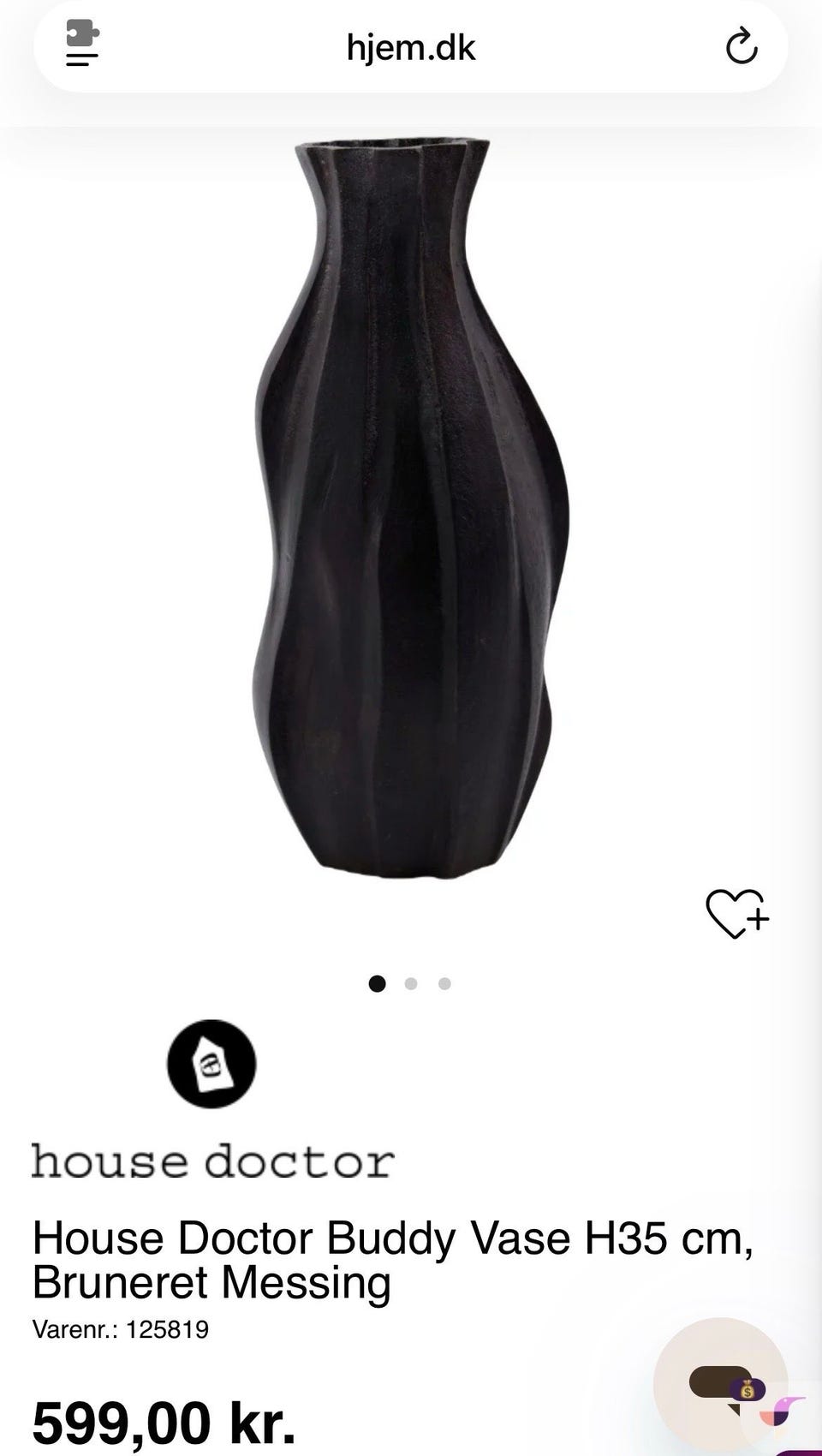The width and height of the screenshot is (822, 1456).
Task: Open the browser extensions menu icon
Action: coord(82,45)
